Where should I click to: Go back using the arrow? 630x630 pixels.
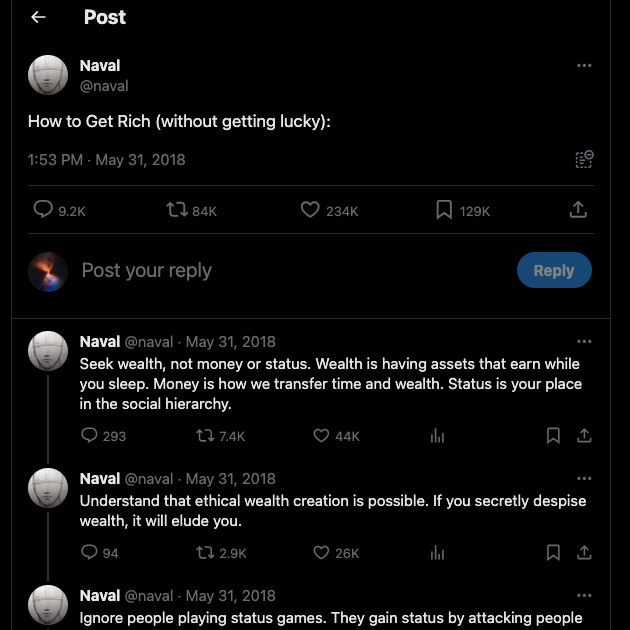pyautogui.click(x=38, y=17)
